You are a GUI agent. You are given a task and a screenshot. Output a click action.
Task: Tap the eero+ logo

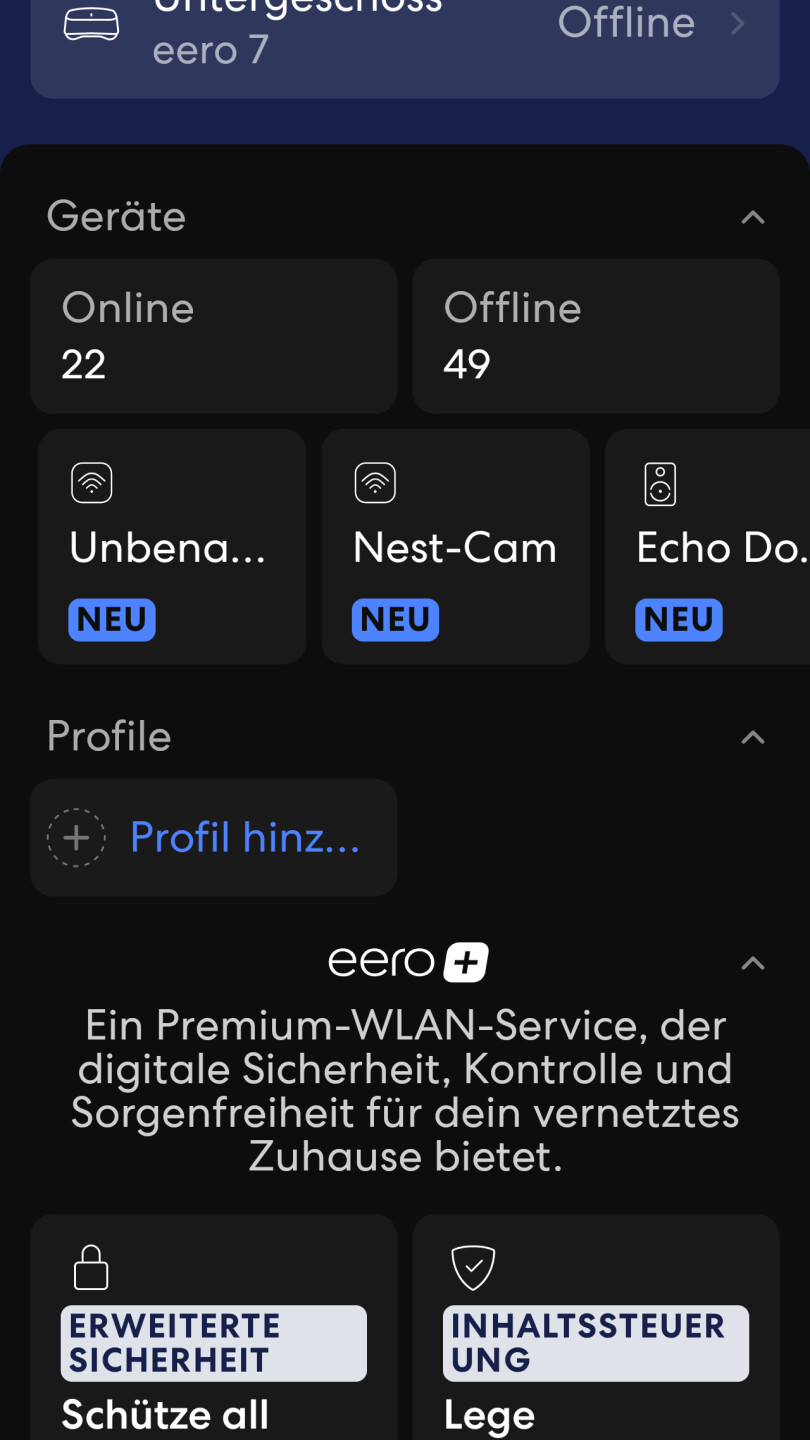click(406, 961)
